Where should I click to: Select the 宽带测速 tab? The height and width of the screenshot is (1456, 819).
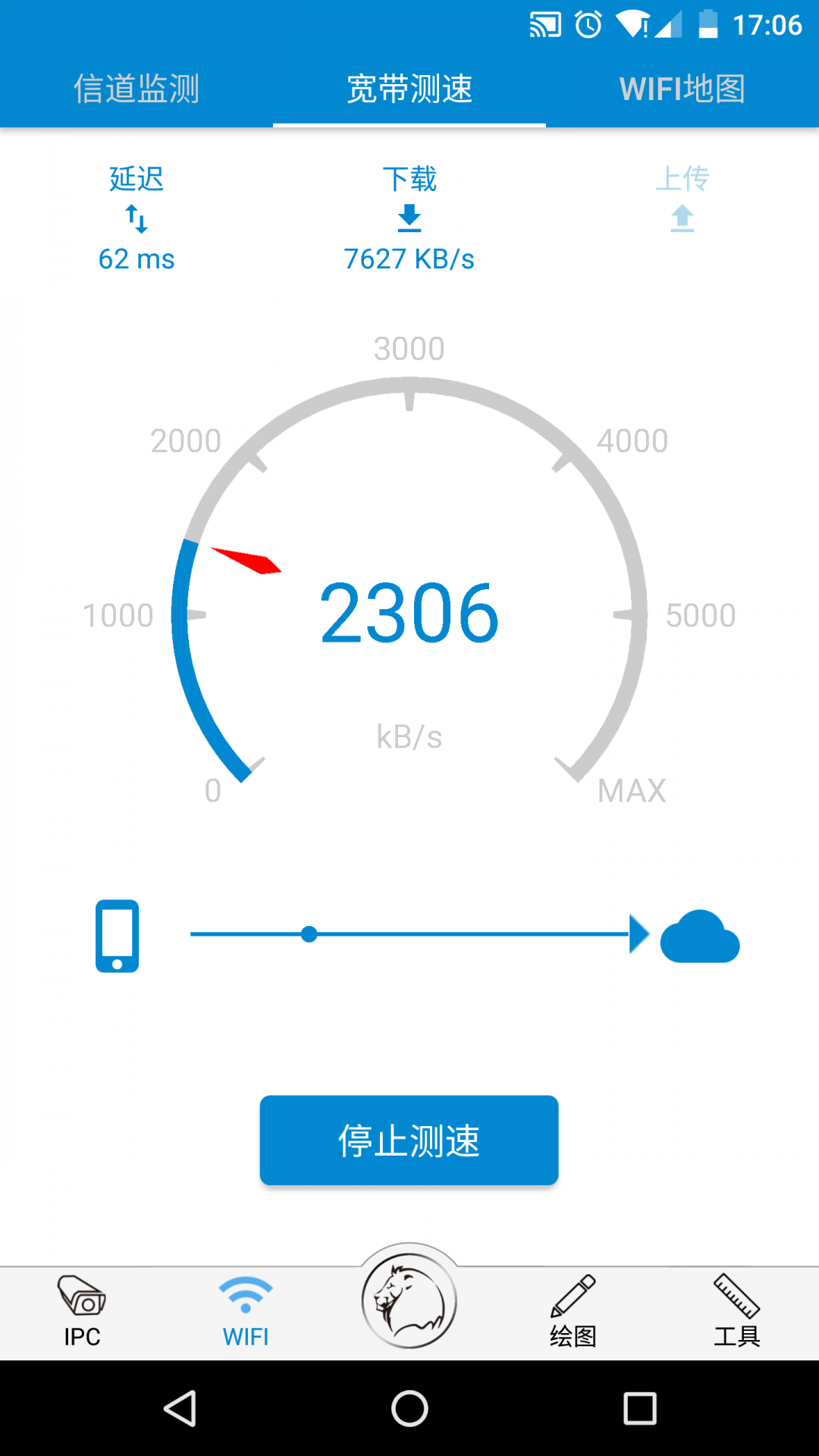coord(409,89)
